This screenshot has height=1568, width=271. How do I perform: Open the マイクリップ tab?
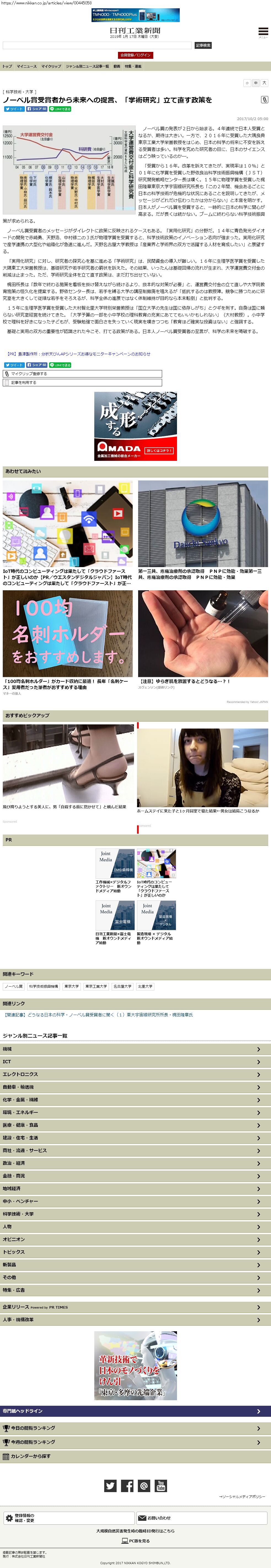pos(51,66)
